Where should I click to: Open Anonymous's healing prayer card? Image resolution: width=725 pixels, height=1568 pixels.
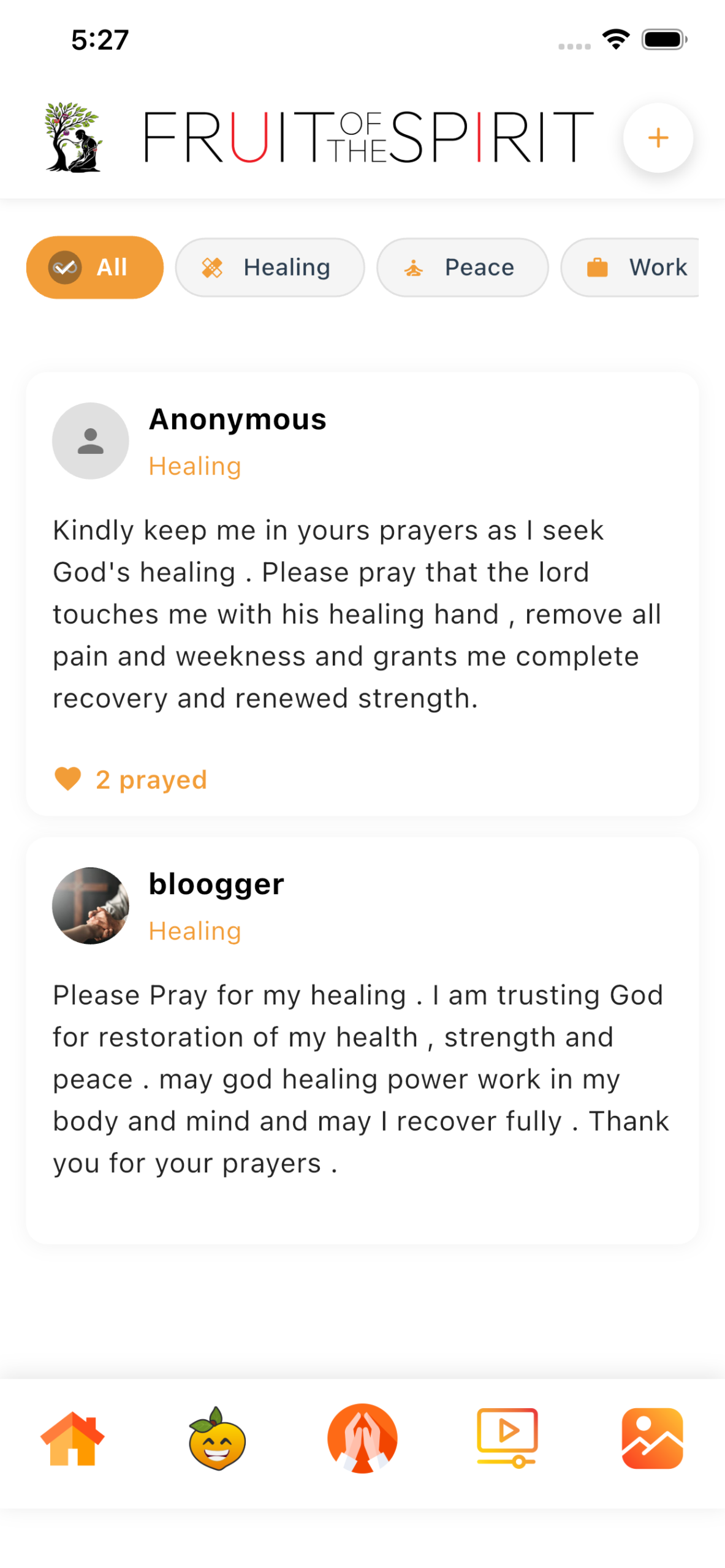tap(362, 612)
